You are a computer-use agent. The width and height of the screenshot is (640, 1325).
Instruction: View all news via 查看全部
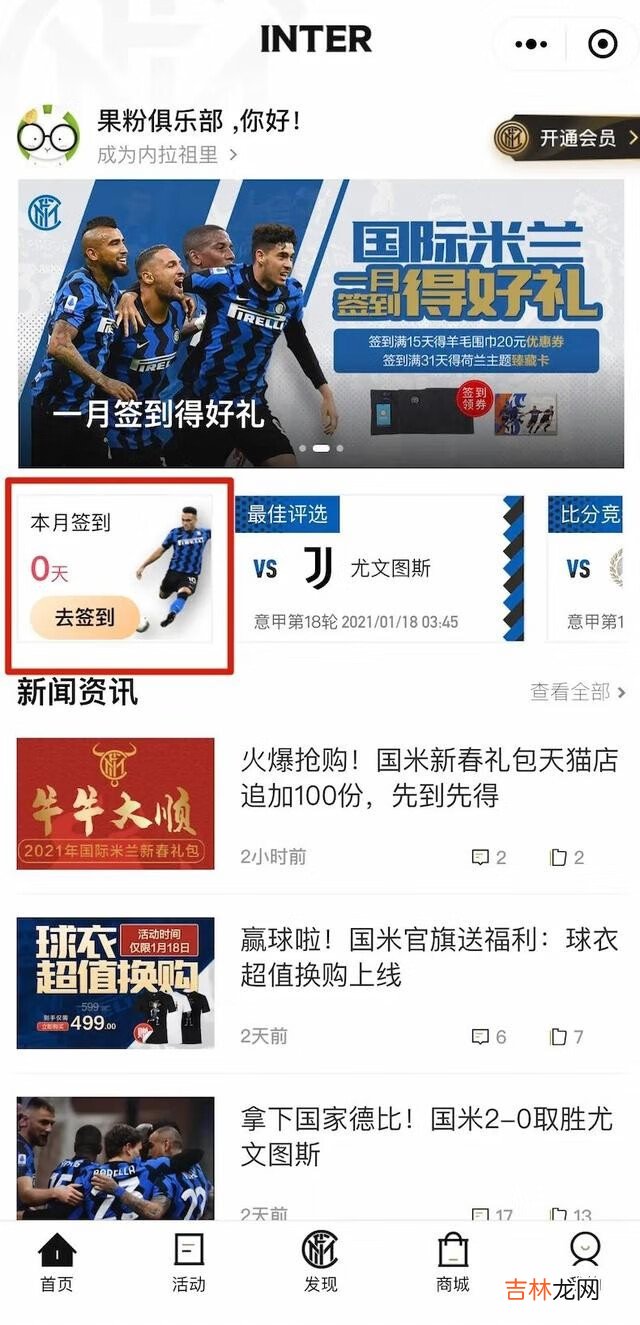click(577, 692)
